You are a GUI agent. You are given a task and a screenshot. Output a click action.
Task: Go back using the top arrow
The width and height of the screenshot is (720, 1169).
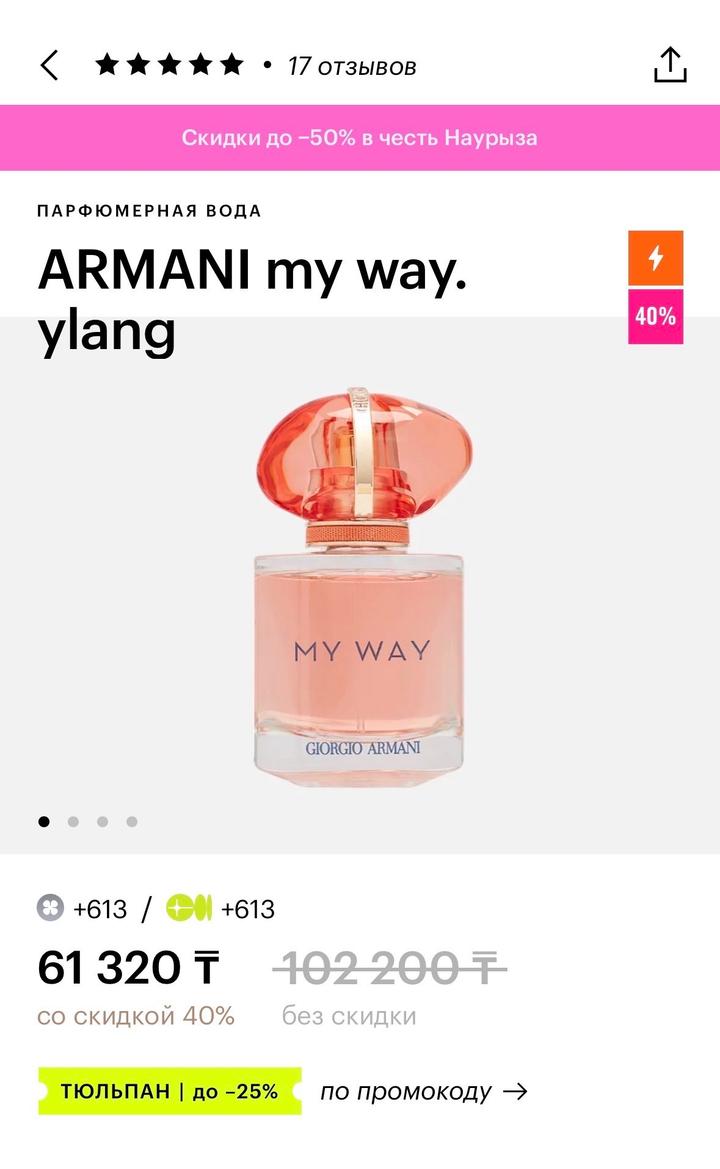click(49, 66)
